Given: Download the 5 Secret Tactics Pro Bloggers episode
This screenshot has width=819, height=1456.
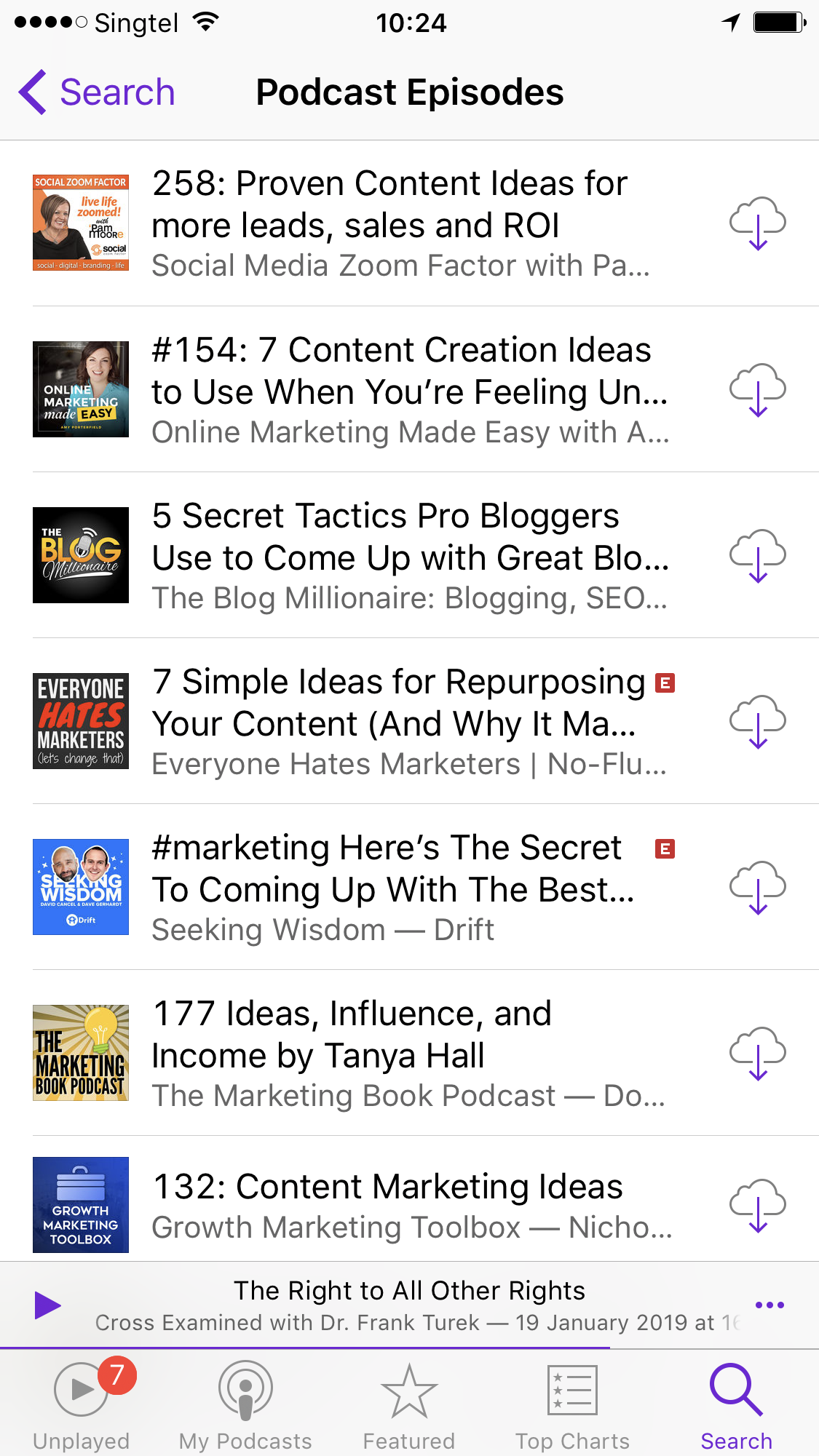Looking at the screenshot, I should click(x=758, y=555).
